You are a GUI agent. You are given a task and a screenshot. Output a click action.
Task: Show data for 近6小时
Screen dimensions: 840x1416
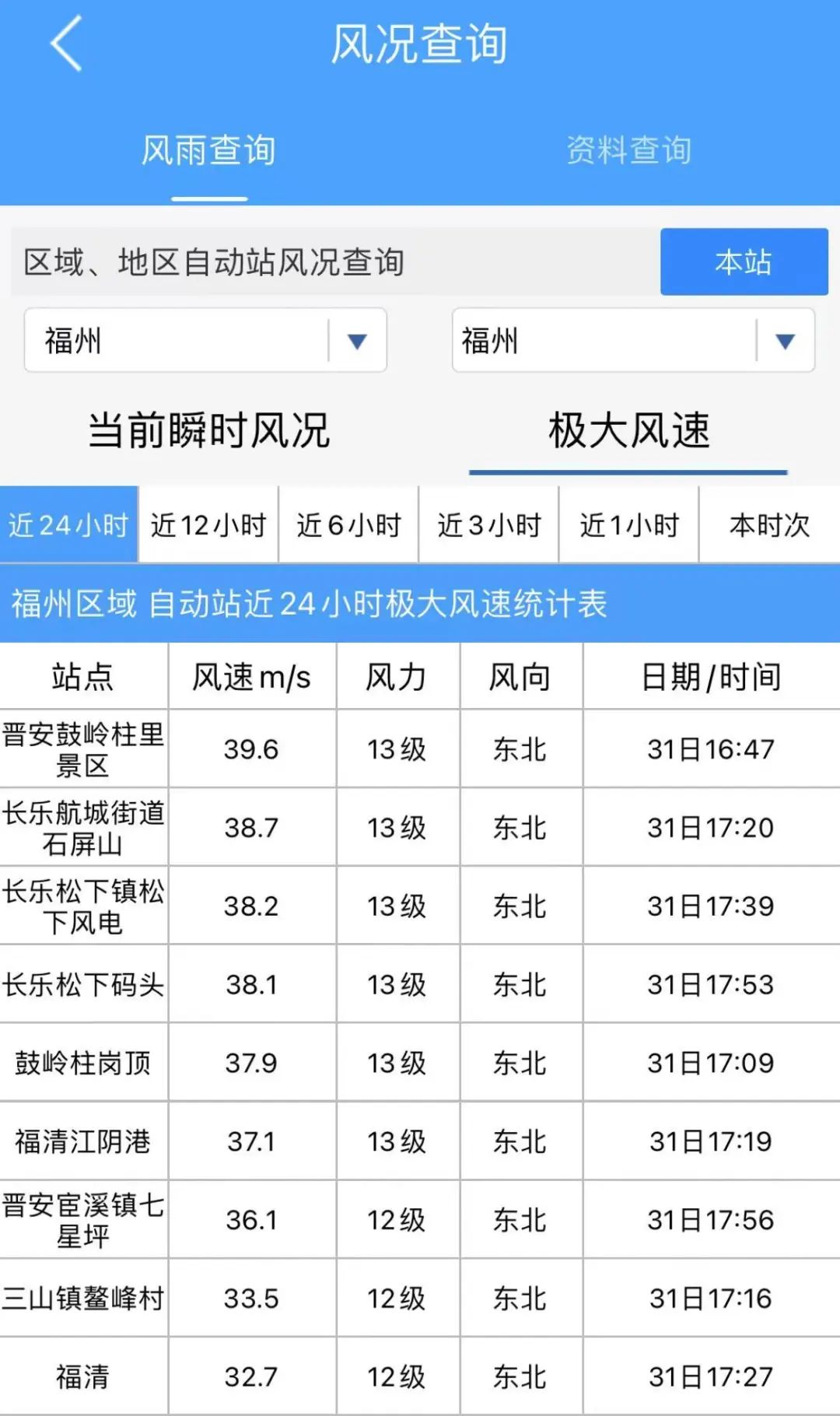(348, 525)
